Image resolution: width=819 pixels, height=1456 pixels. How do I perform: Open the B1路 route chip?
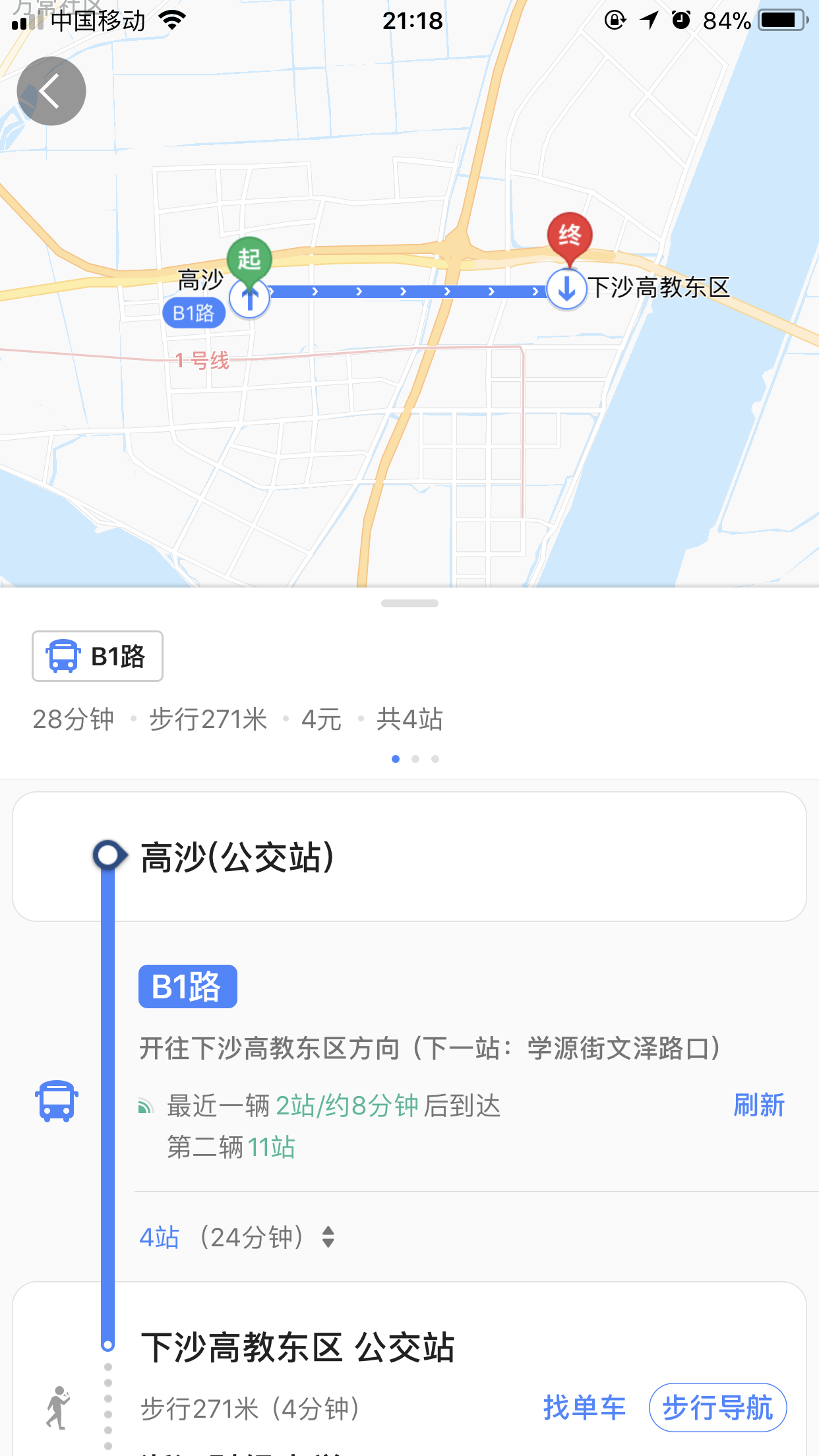click(x=98, y=656)
